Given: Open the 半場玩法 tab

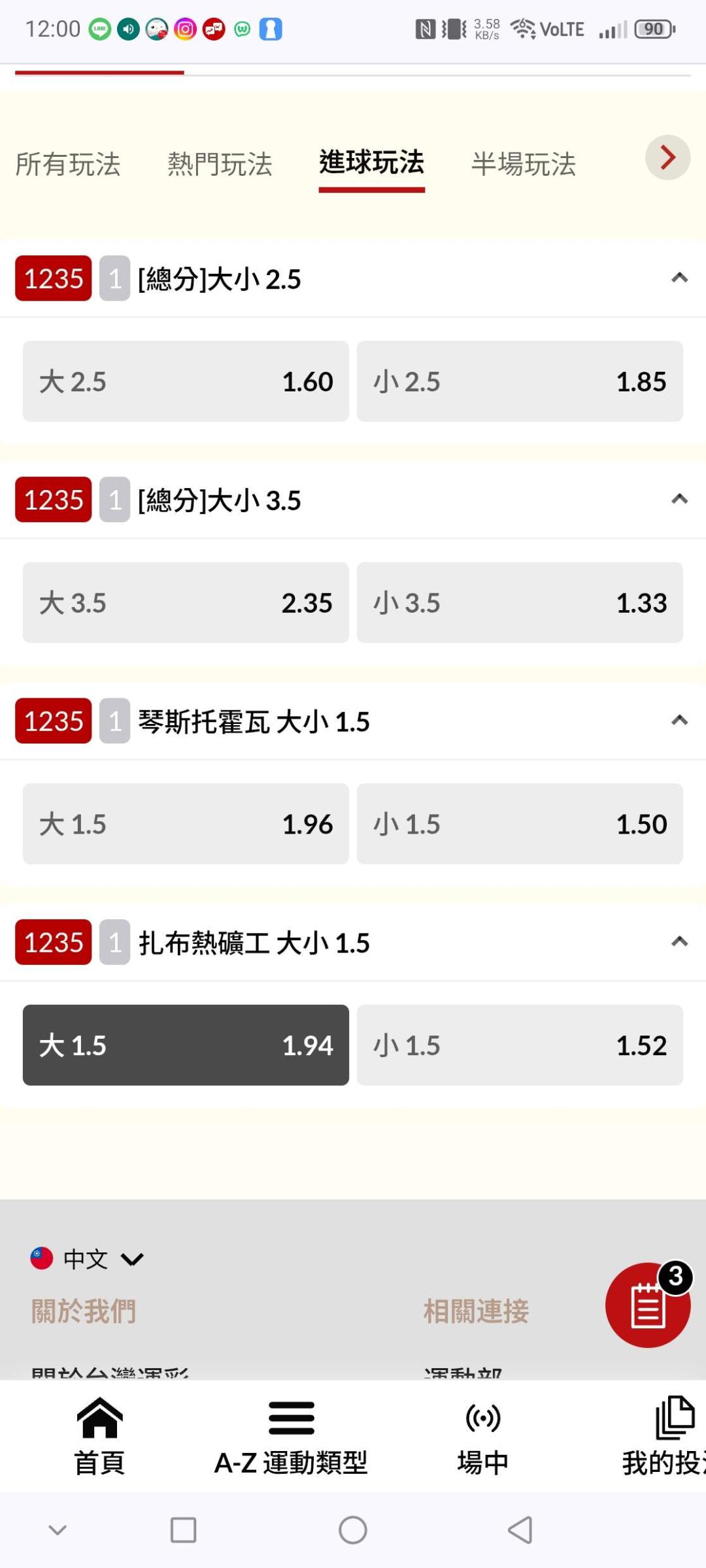Looking at the screenshot, I should pyautogui.click(x=524, y=164).
